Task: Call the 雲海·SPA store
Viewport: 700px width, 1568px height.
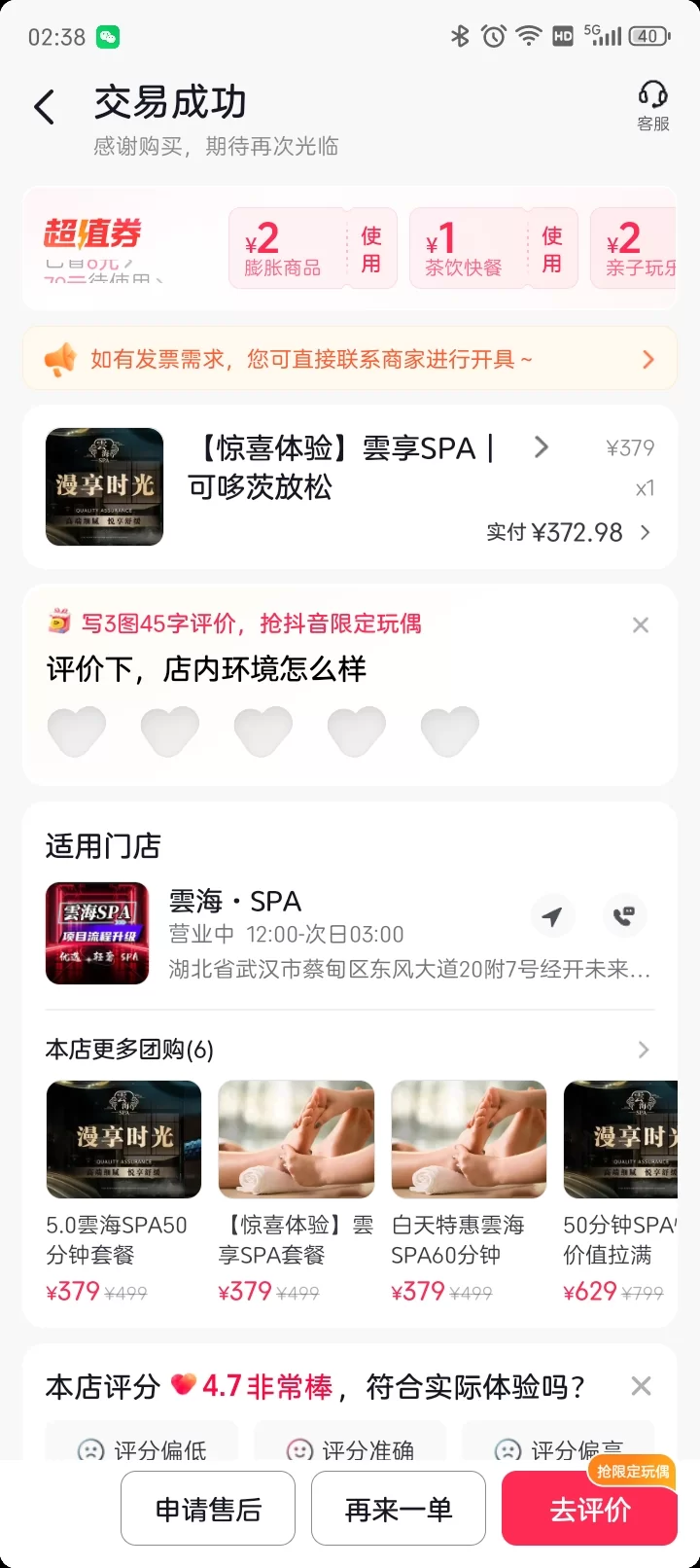Action: point(624,915)
